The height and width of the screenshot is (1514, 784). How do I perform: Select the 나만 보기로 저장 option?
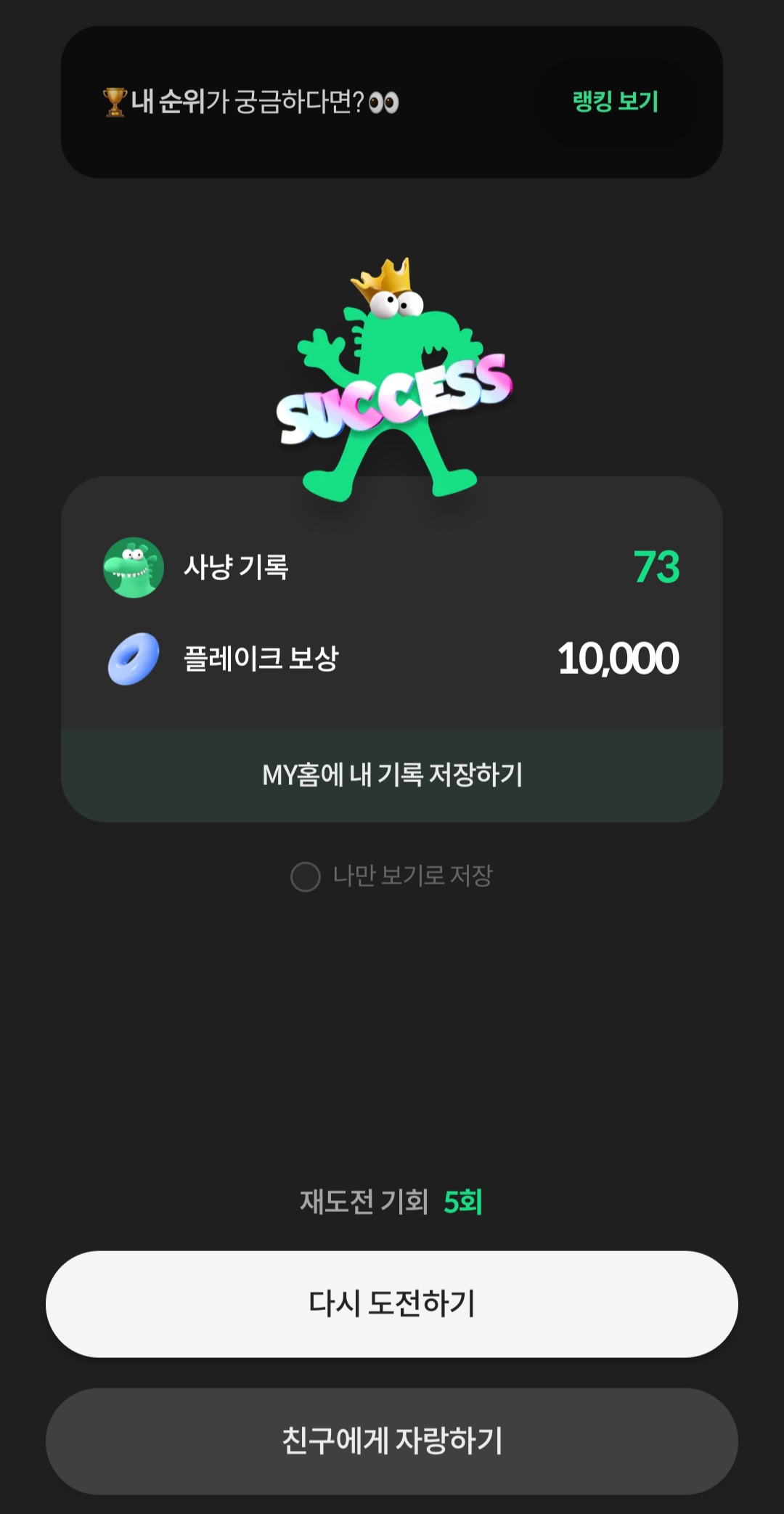[x=391, y=876]
